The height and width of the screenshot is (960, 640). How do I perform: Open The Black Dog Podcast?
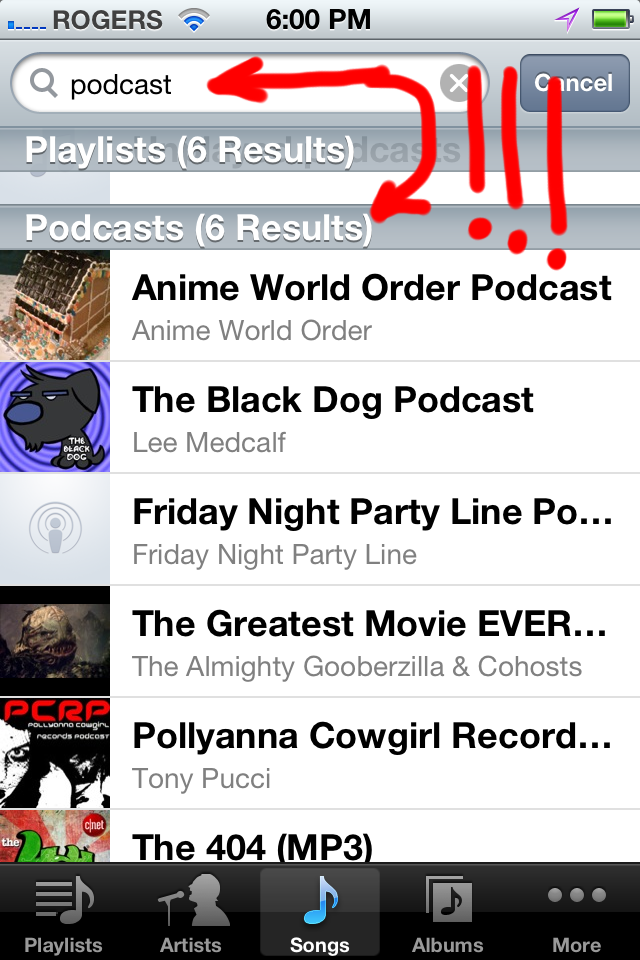coord(372,417)
